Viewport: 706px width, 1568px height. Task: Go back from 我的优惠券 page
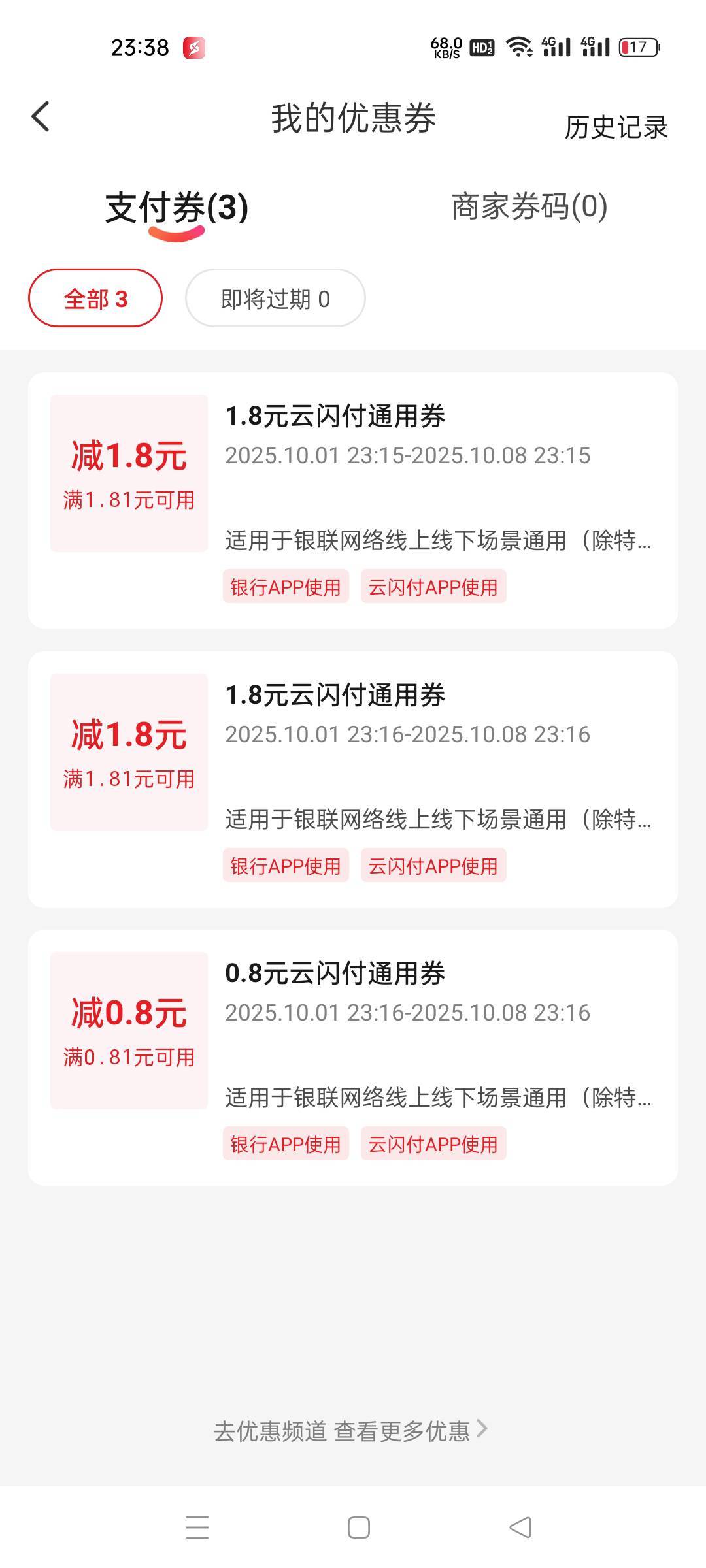(41, 118)
